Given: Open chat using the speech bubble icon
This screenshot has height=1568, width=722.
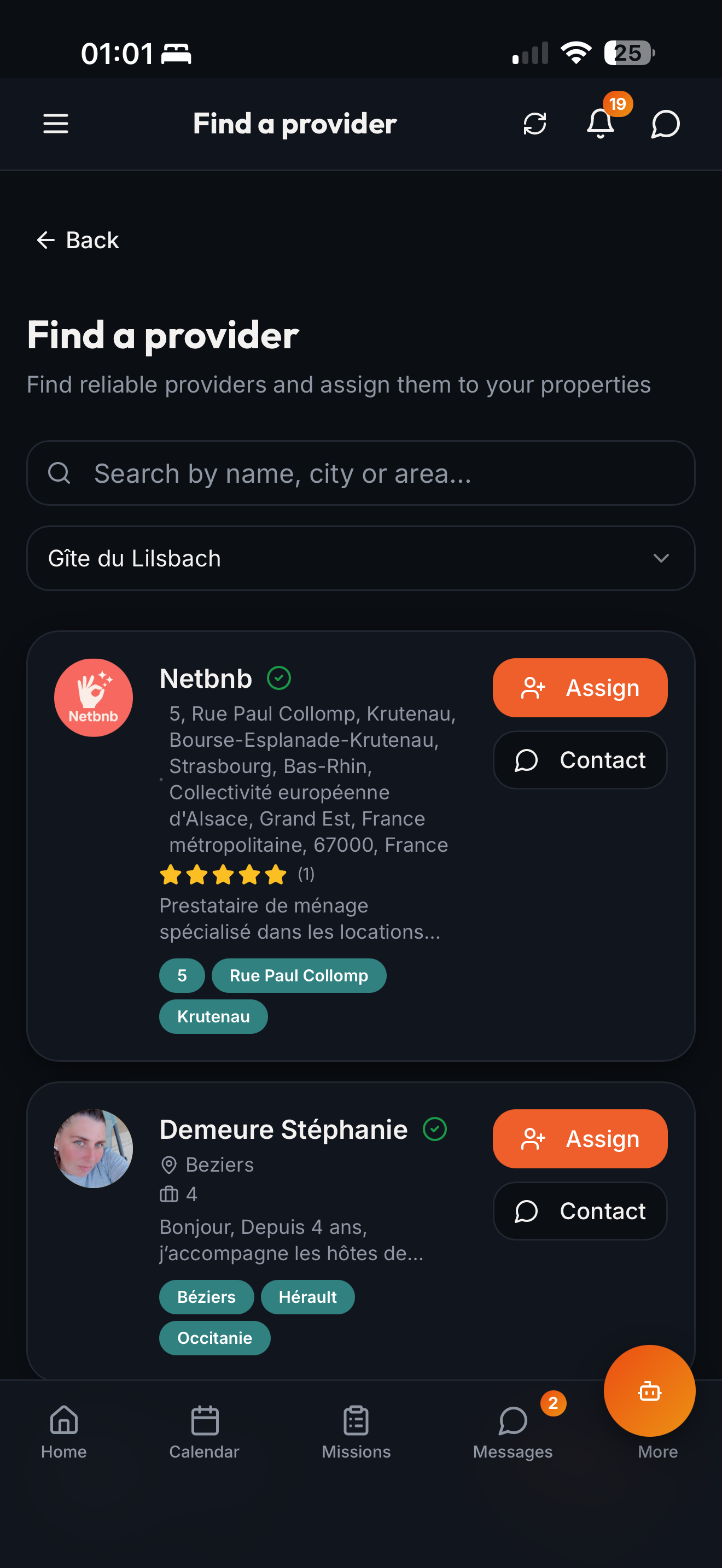Looking at the screenshot, I should [x=663, y=125].
